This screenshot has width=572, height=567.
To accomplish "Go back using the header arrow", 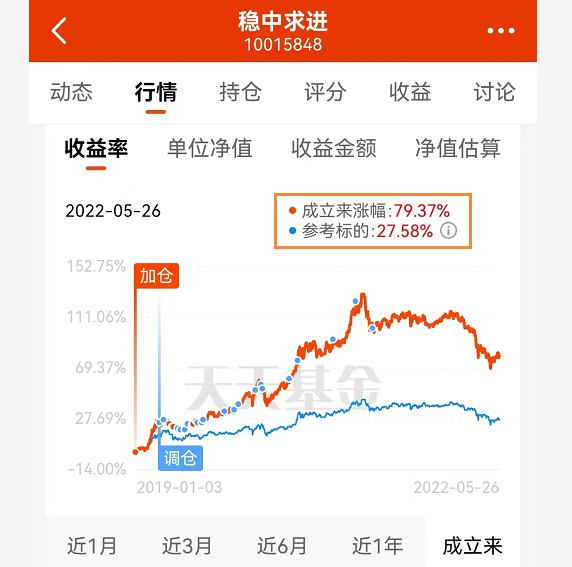I will (59, 31).
